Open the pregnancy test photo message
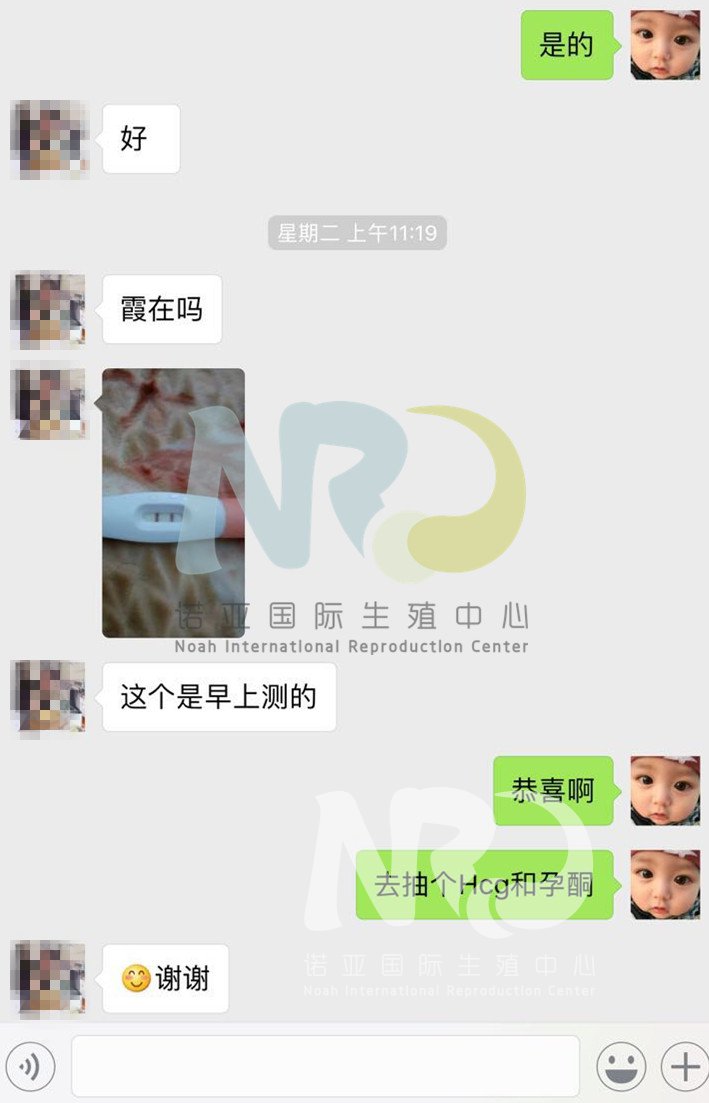 click(173, 503)
